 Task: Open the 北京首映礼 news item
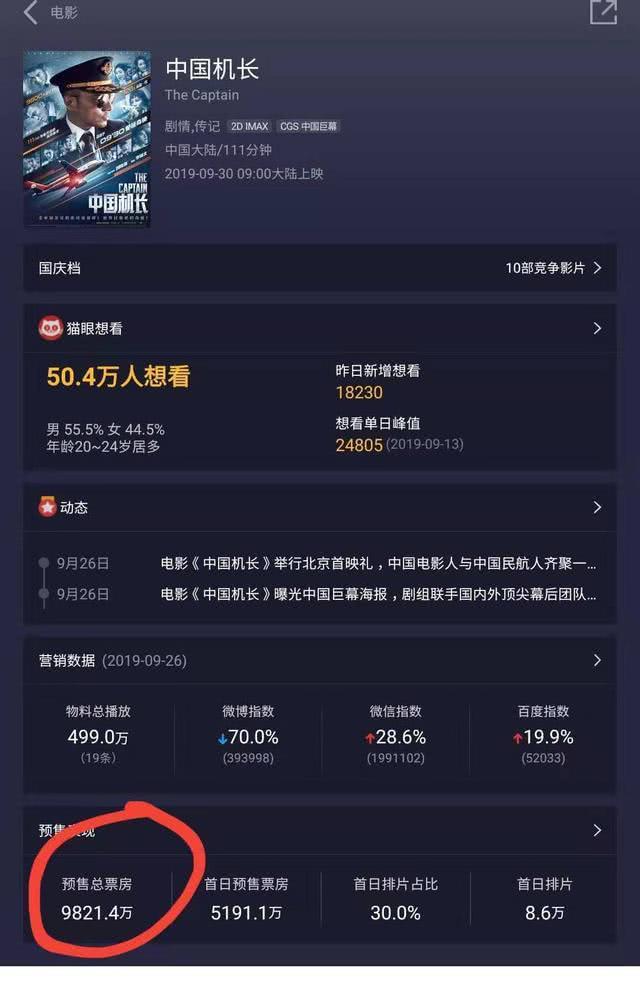pyautogui.click(x=378, y=563)
